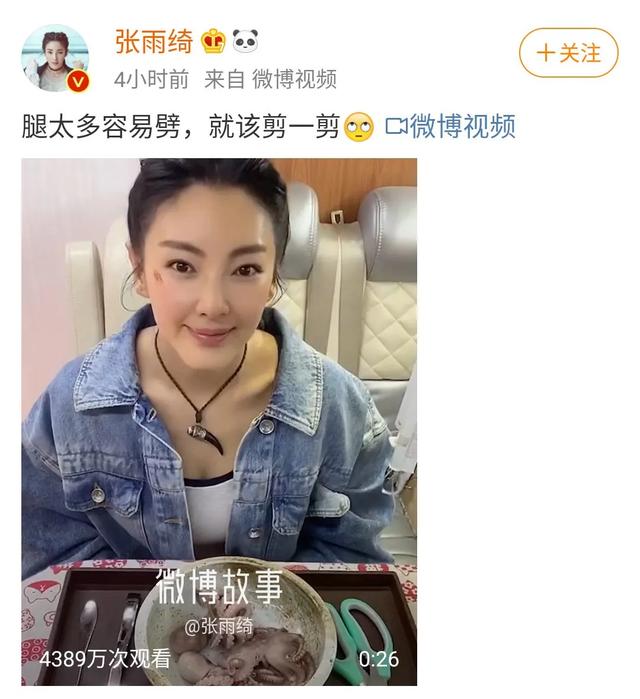Open the poster's username profile link
This screenshot has width=640, height=699.
point(153,41)
